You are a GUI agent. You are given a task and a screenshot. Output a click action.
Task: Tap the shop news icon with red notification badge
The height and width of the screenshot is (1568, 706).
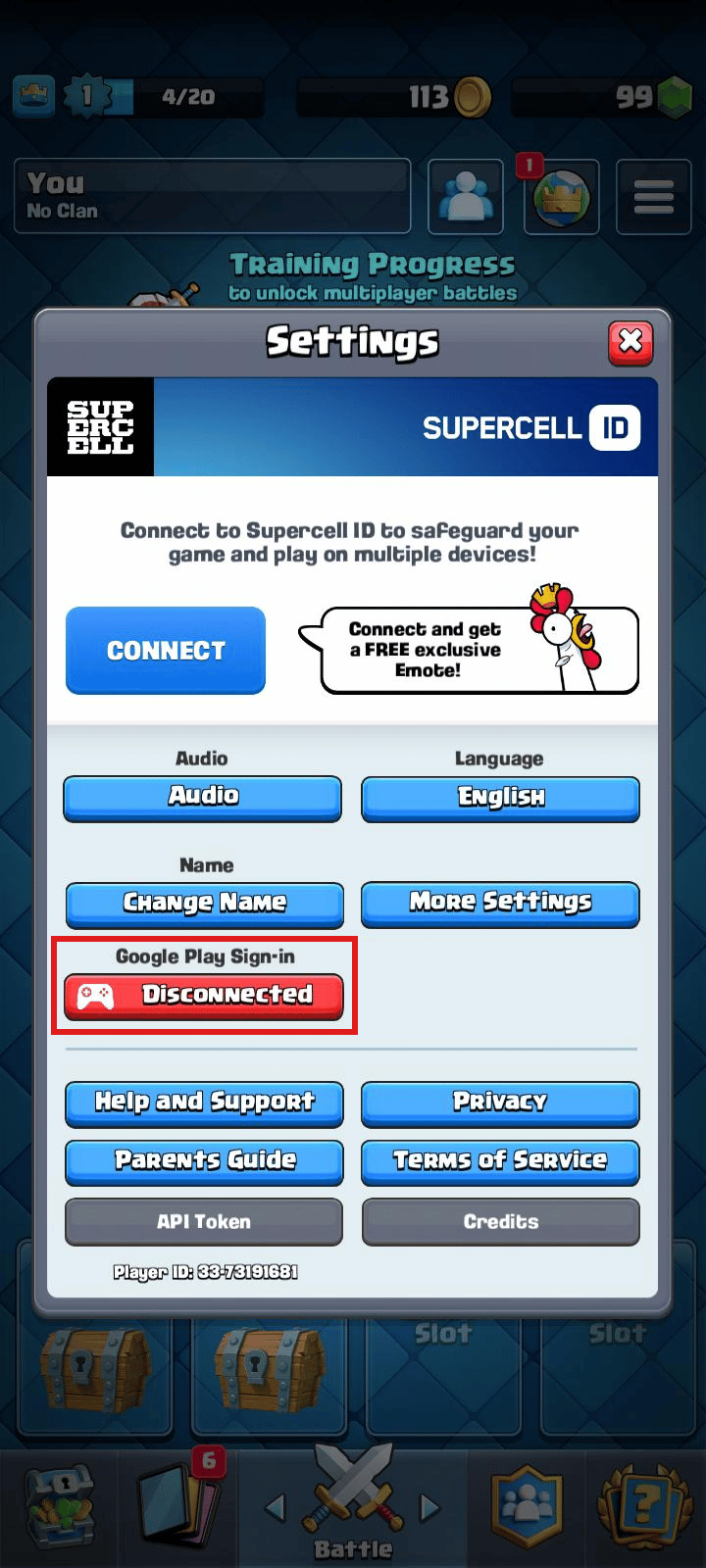click(x=561, y=196)
